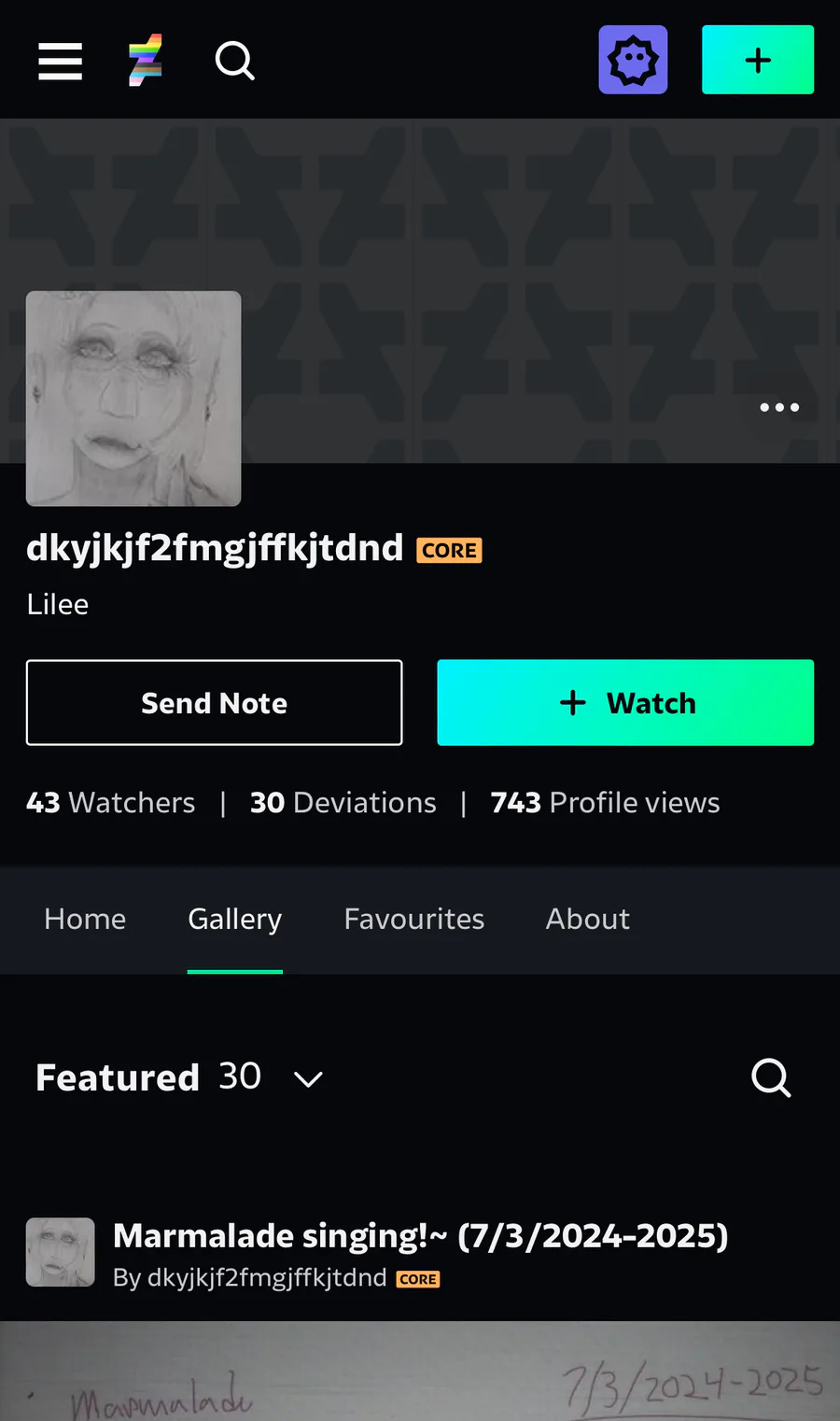Tap the purple Core badge icon
The height and width of the screenshot is (1421, 840).
coord(633,61)
